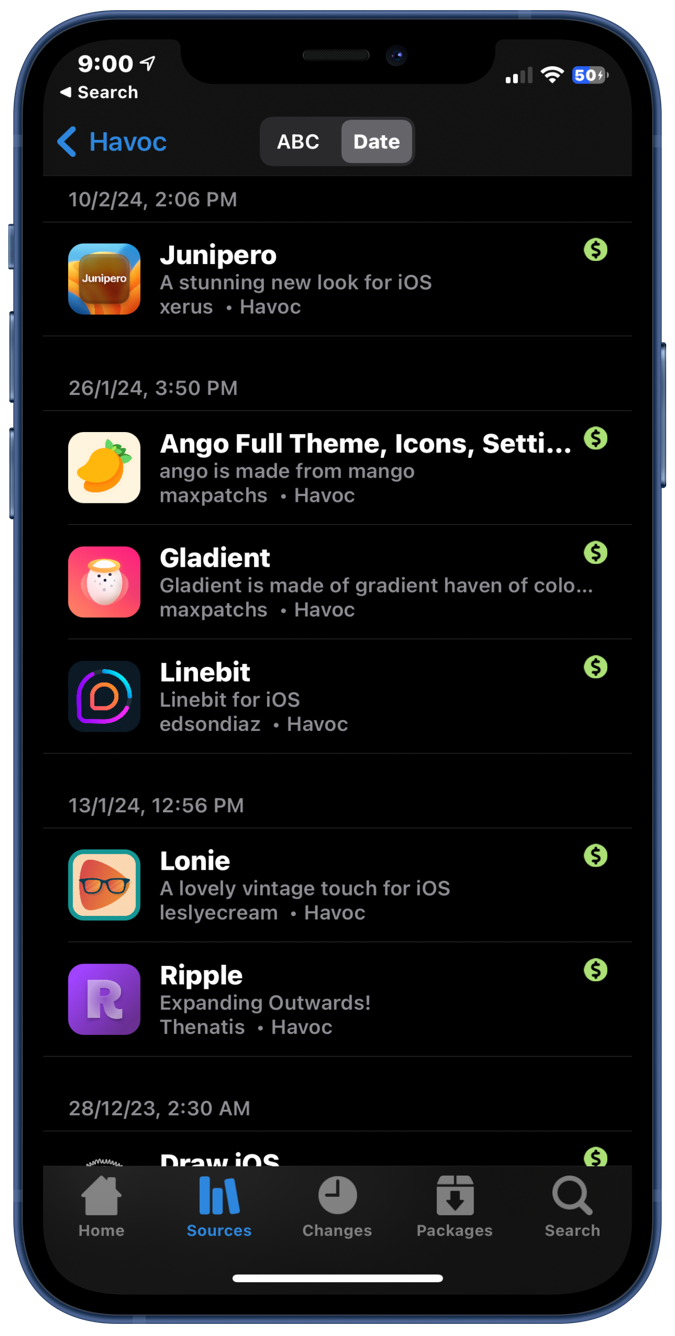675x1336 pixels.
Task: Switch to the Changes tab
Action: pyautogui.click(x=337, y=1208)
